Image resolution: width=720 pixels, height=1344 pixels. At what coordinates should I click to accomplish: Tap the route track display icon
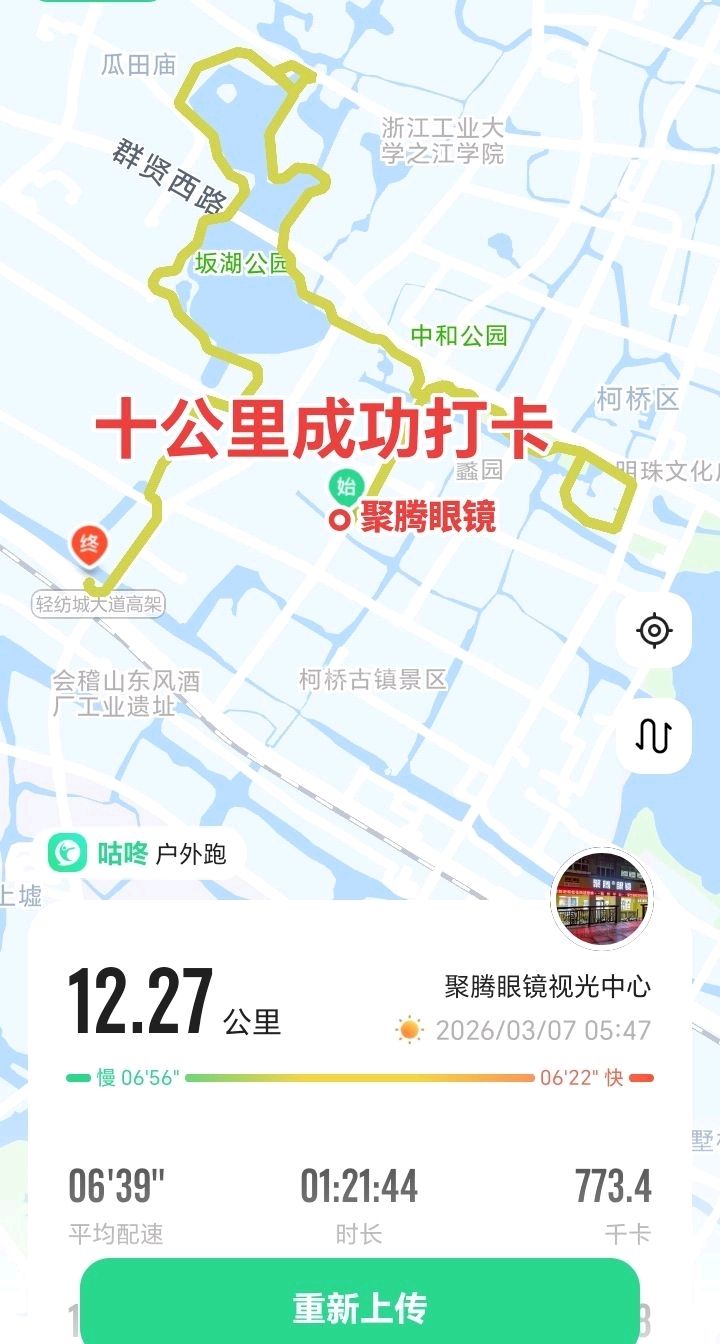tap(654, 735)
